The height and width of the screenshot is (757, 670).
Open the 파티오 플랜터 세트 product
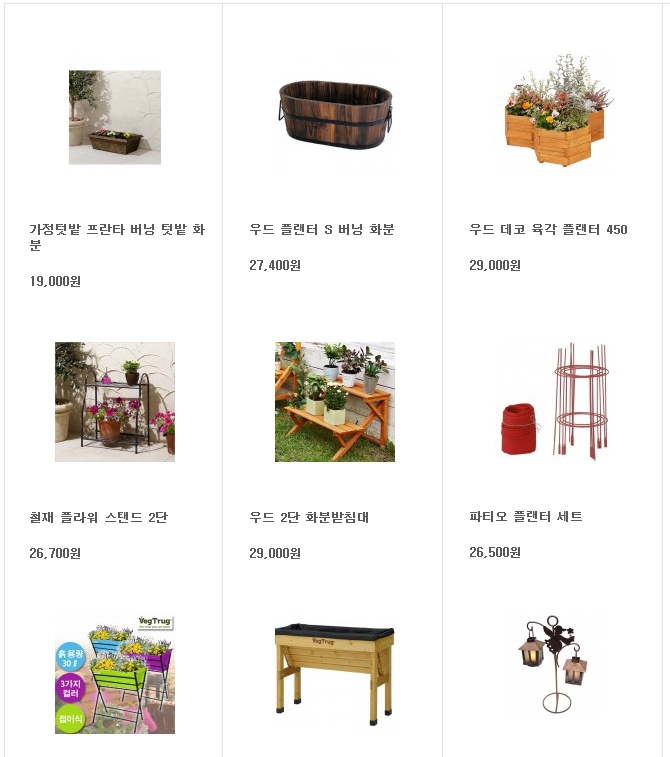[x=554, y=402]
